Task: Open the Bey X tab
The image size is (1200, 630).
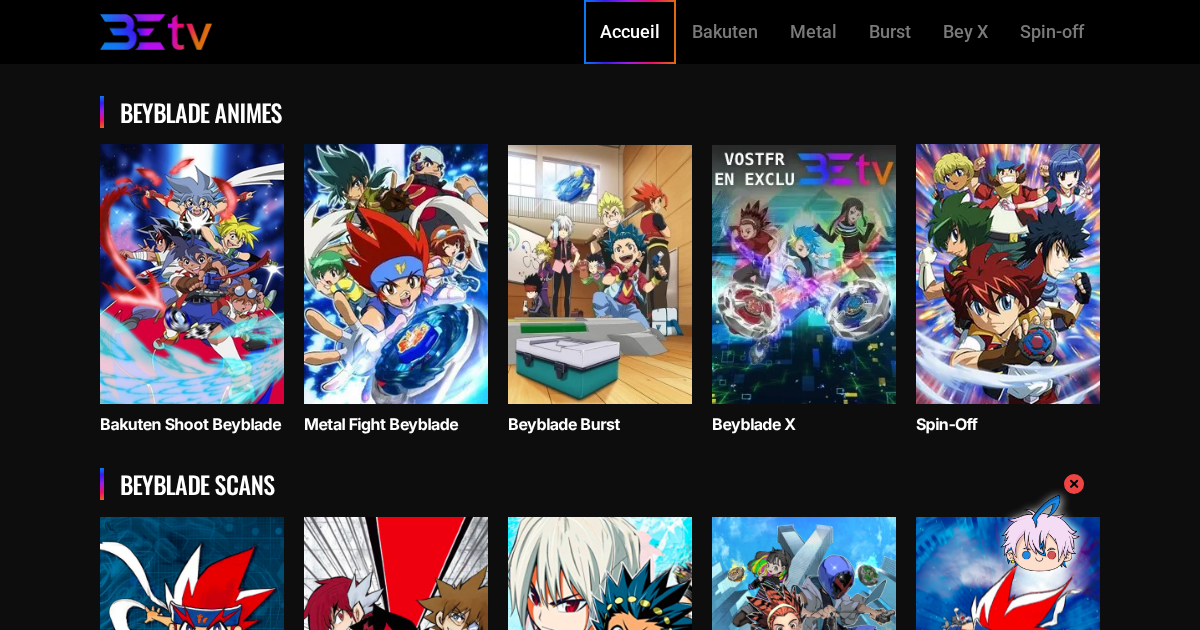Action: (x=965, y=32)
